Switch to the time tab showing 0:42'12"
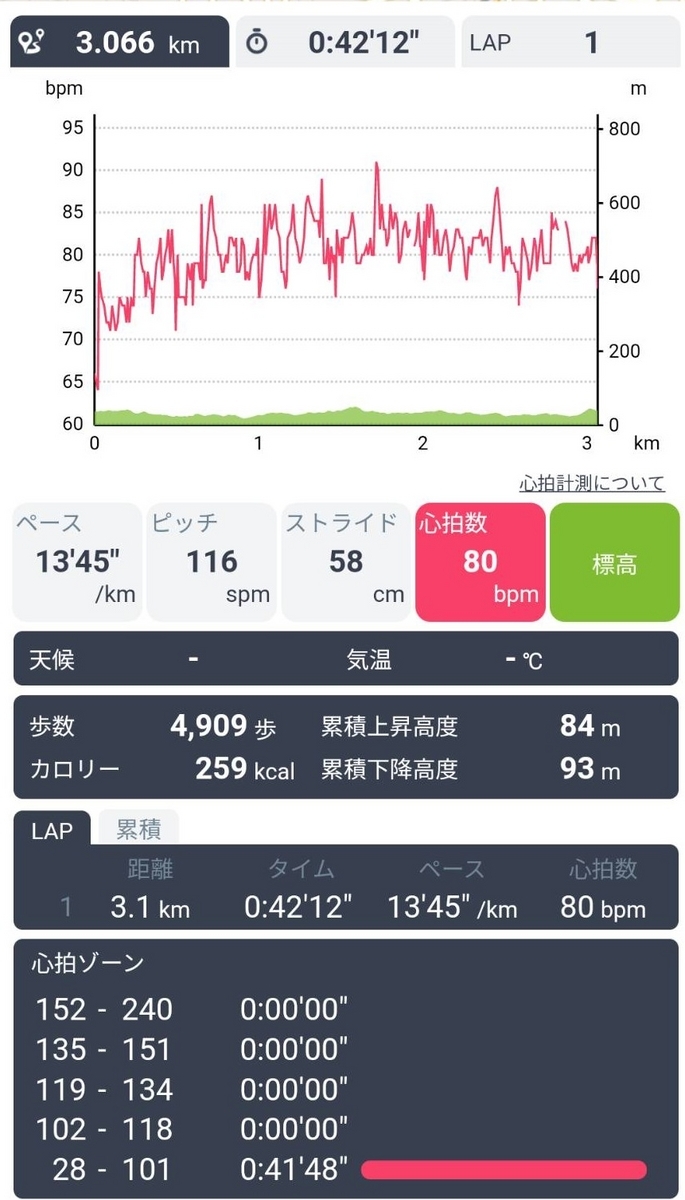 [344, 43]
